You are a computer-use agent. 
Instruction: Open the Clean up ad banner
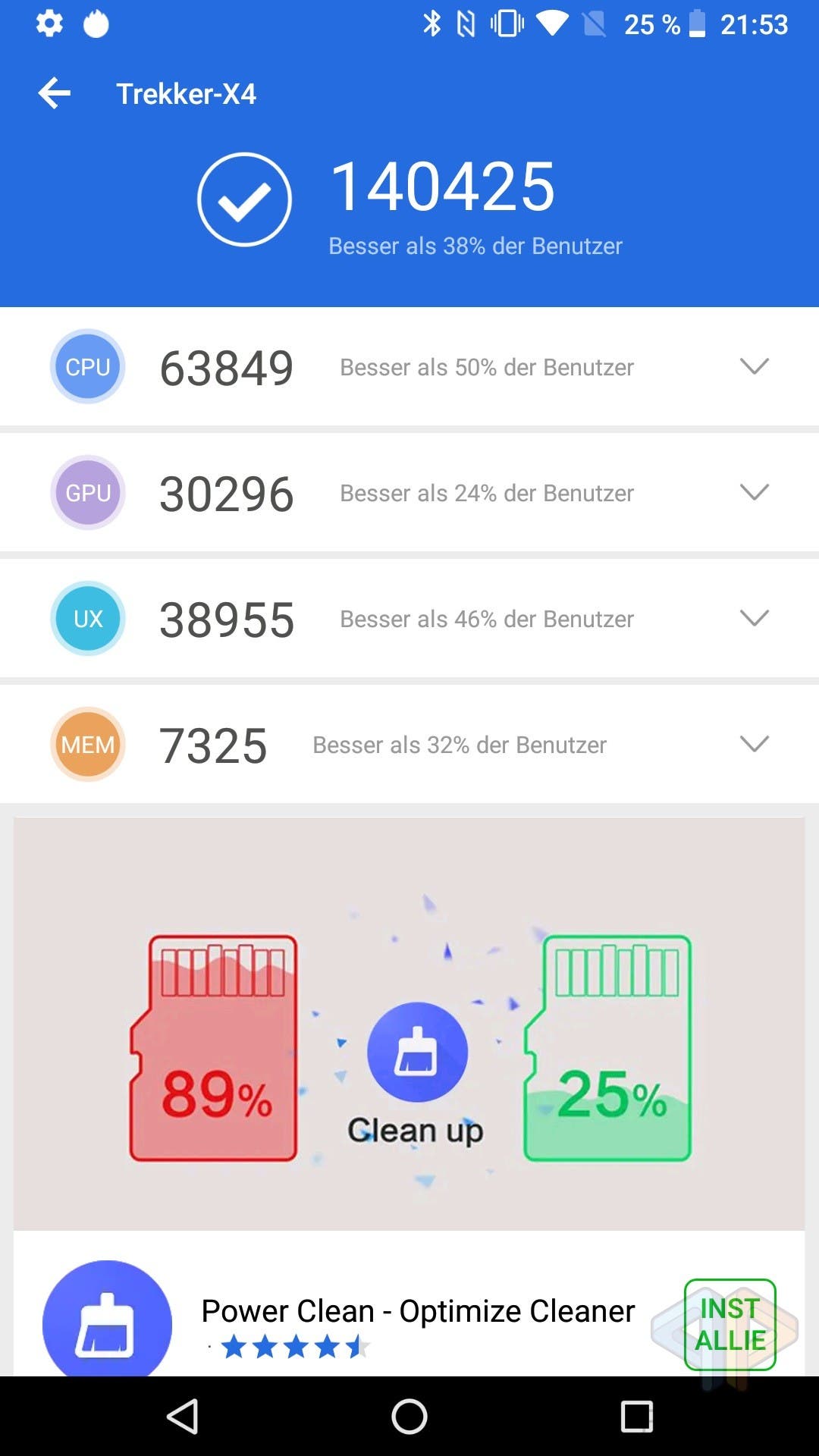pos(409,1024)
